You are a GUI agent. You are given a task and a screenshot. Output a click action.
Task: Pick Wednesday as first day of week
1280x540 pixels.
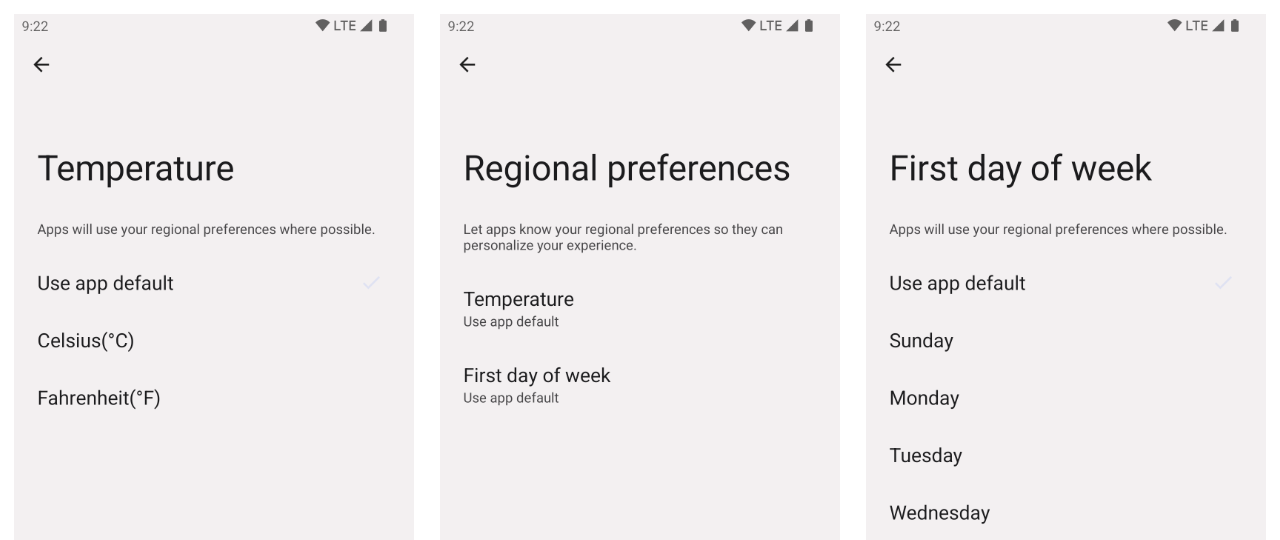(939, 513)
